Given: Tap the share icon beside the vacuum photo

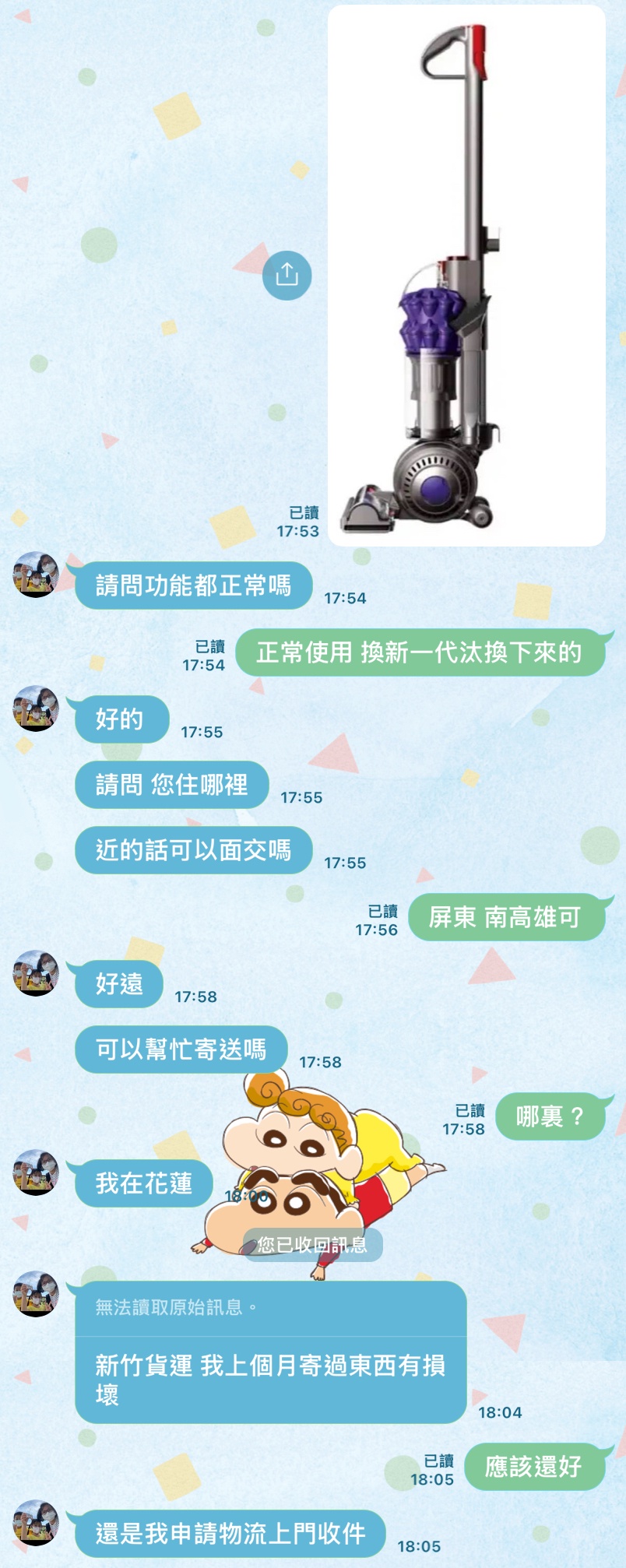Looking at the screenshot, I should 287,275.
